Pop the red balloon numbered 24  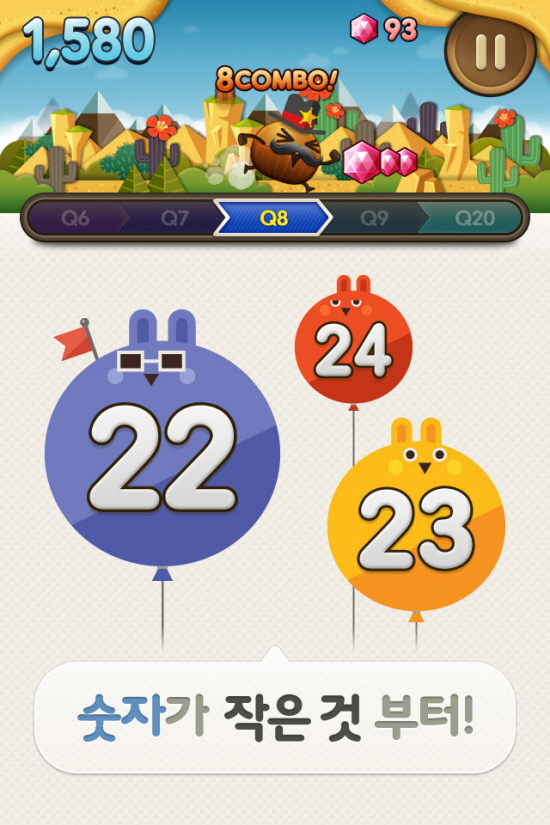pyautogui.click(x=354, y=345)
